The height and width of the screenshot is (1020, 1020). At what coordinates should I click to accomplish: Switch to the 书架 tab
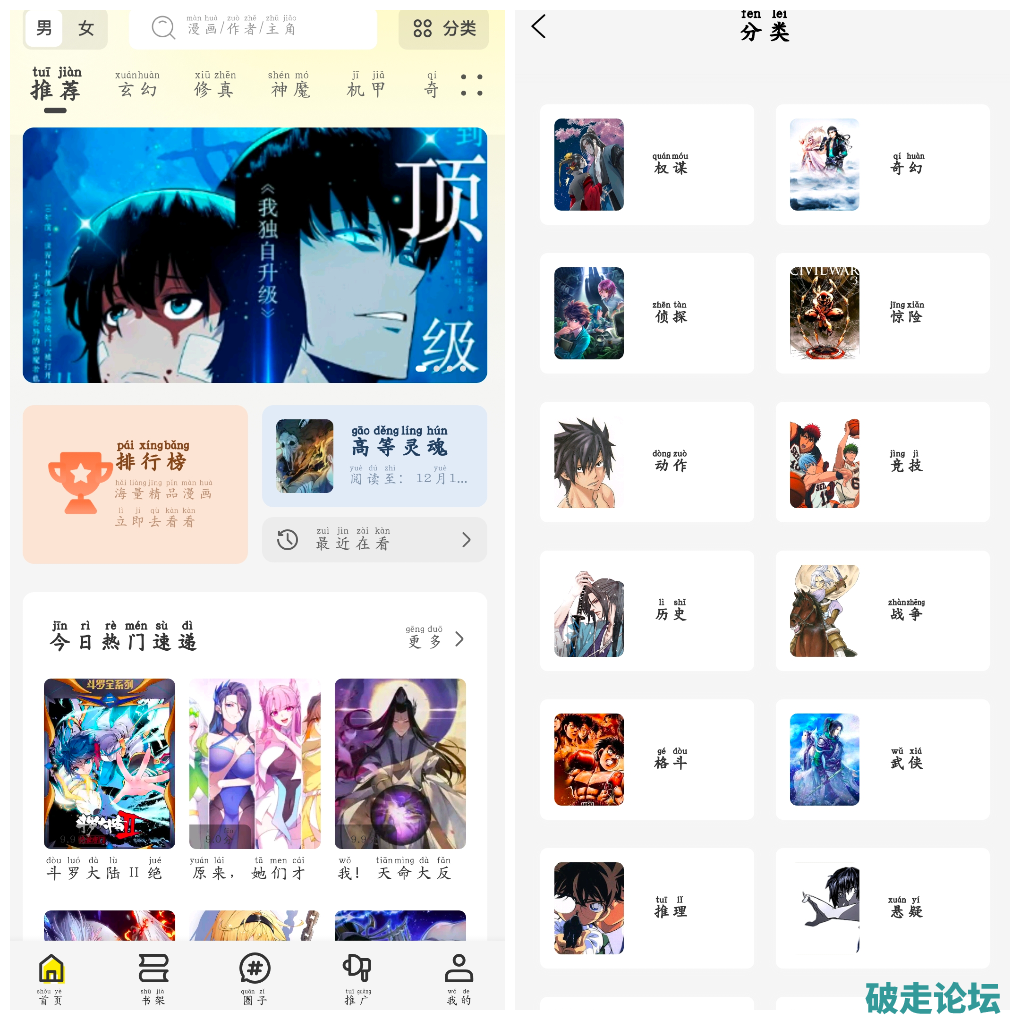[x=153, y=978]
